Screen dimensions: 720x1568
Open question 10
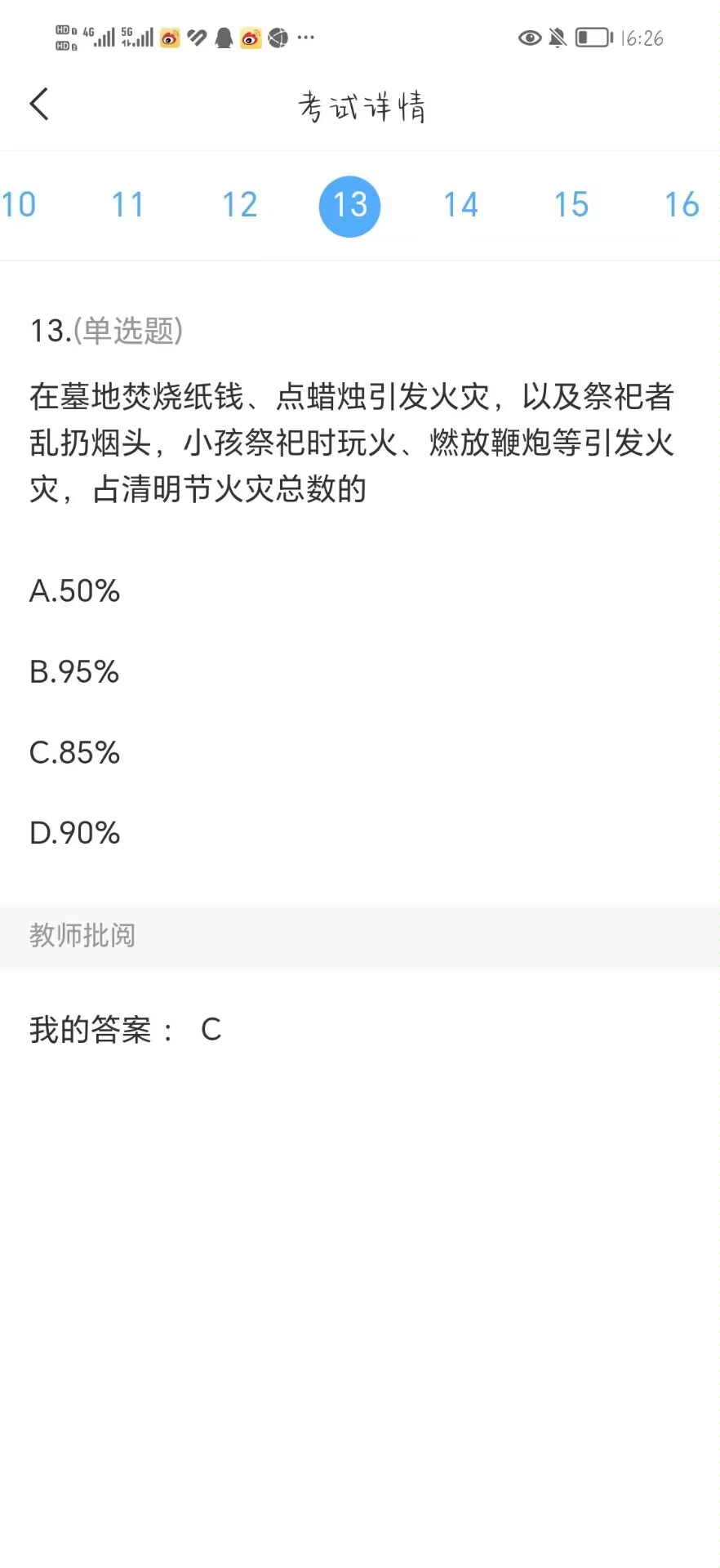click(x=20, y=205)
